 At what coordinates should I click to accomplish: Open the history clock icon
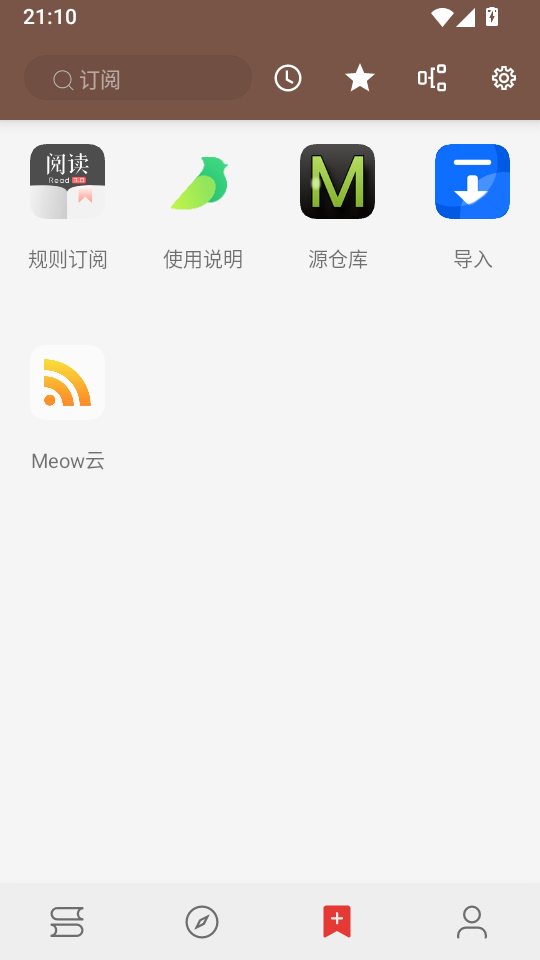pyautogui.click(x=288, y=78)
